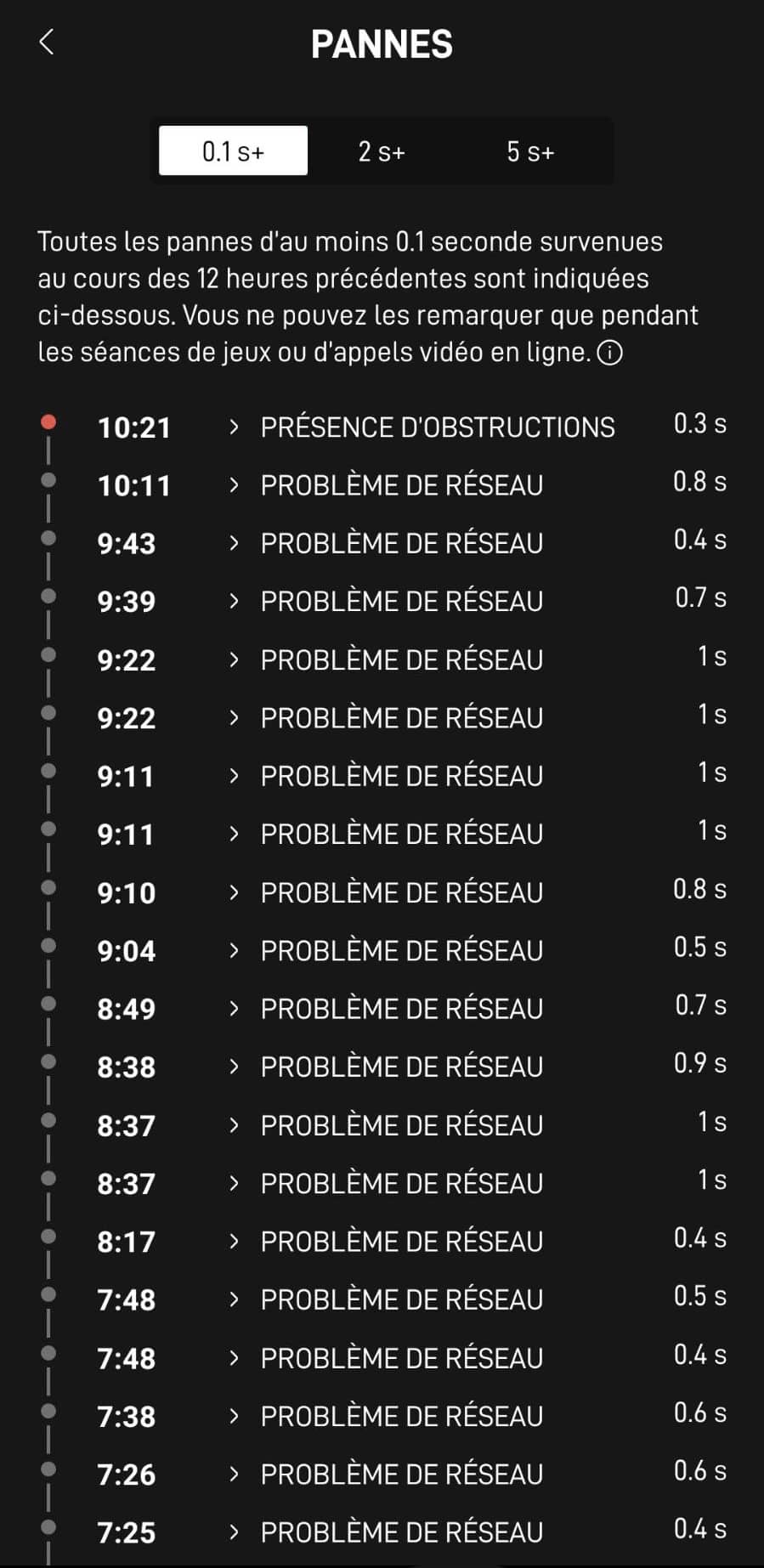Select the 0.1 s+ filter
764x1568 pixels.
tap(233, 151)
